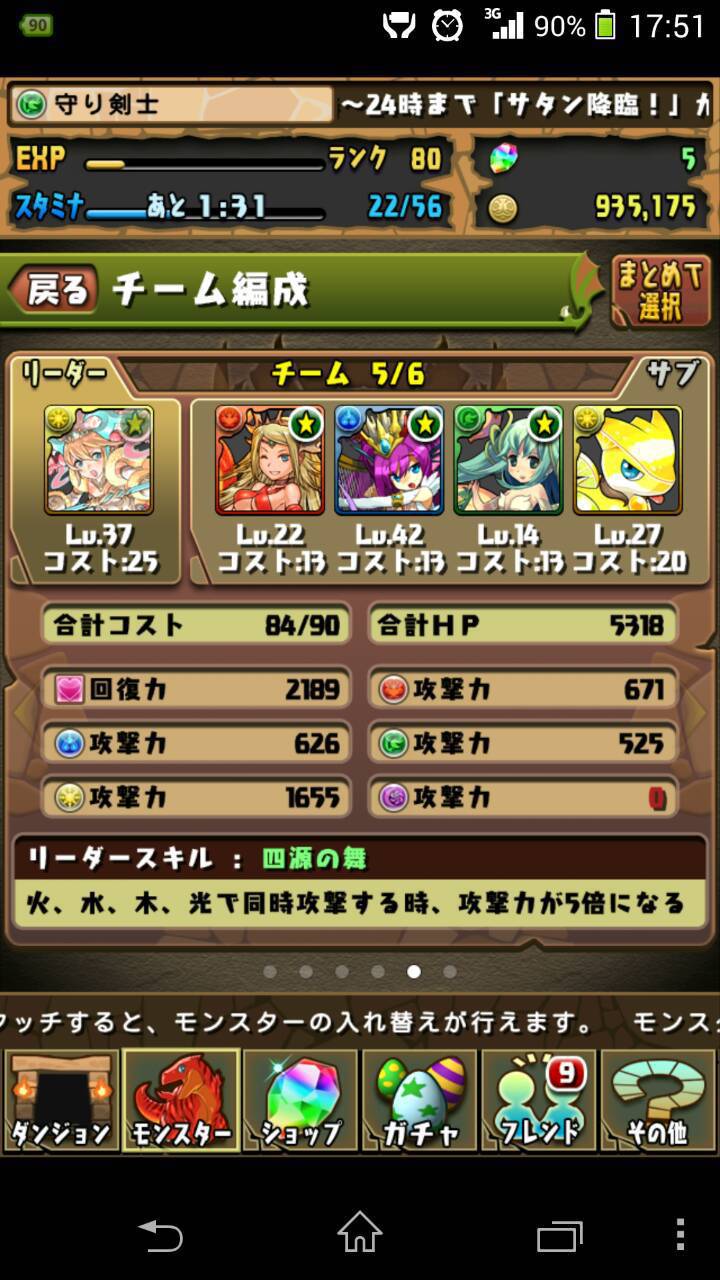Switch to the モンスター tab
Viewport: 720px width, 1280px height.
pos(181,1100)
